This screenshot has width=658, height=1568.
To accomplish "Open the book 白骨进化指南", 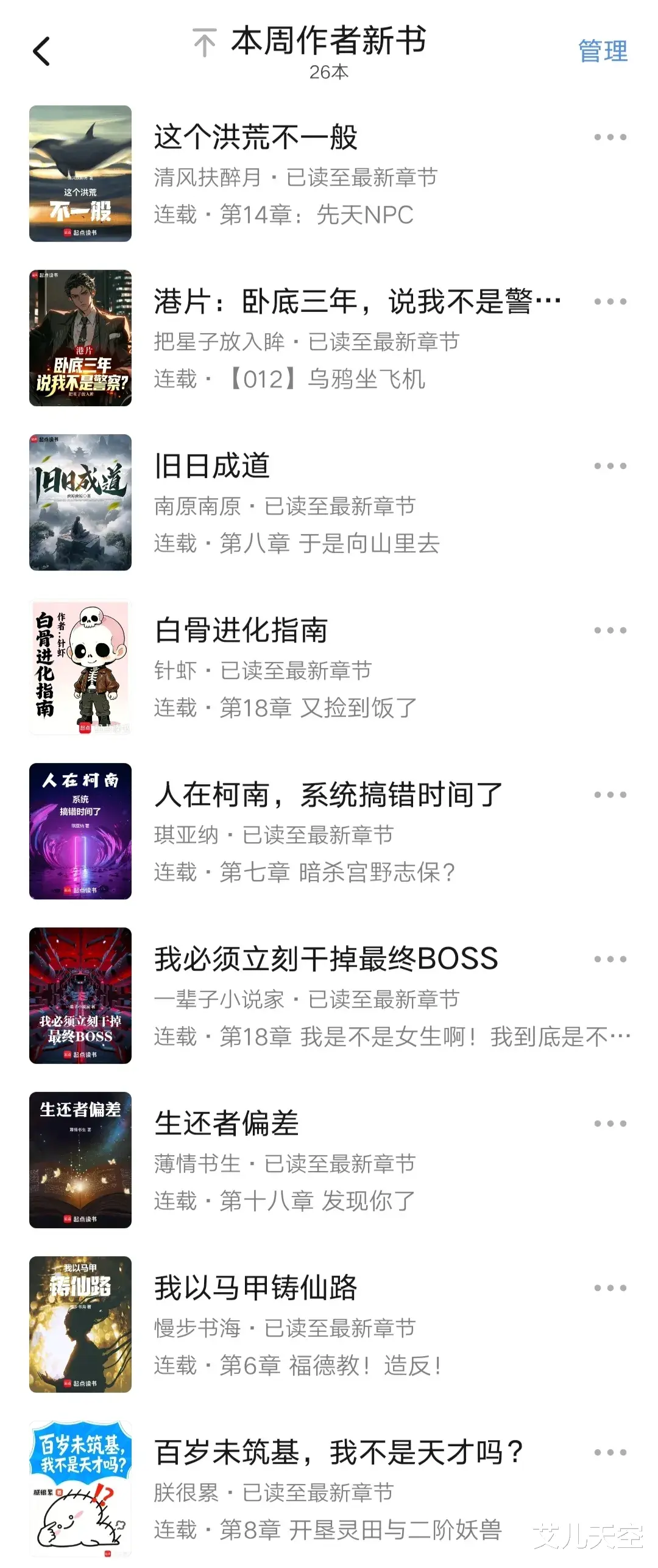I will click(x=241, y=631).
